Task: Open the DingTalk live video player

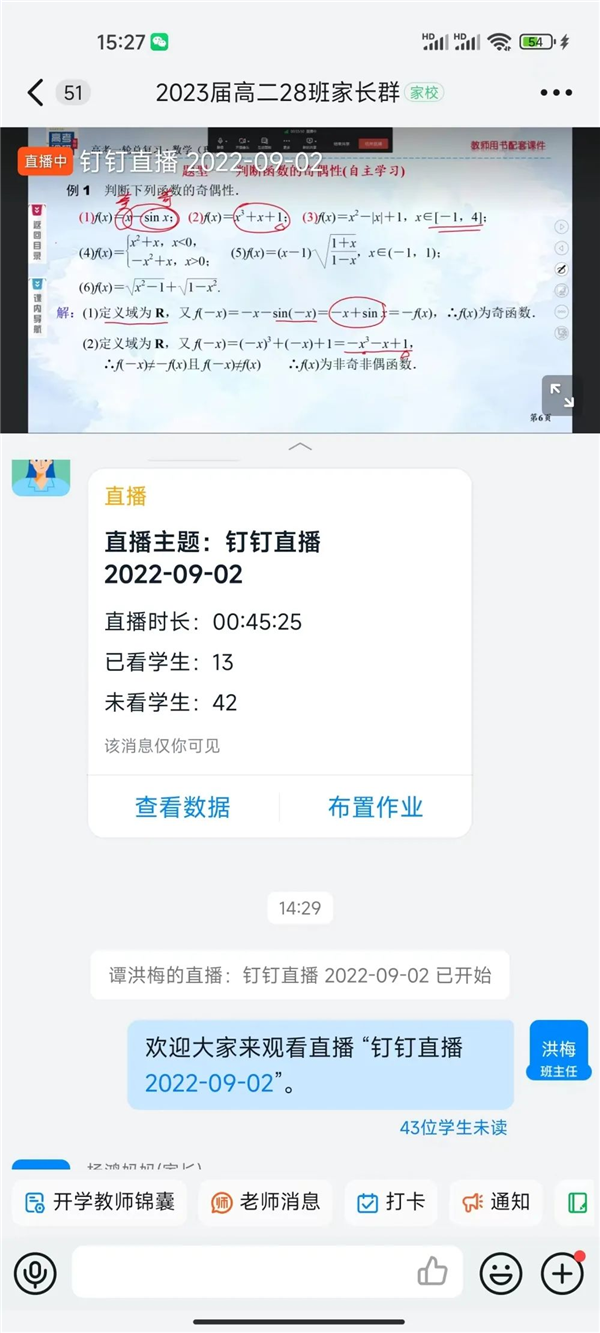Action: tap(290, 280)
